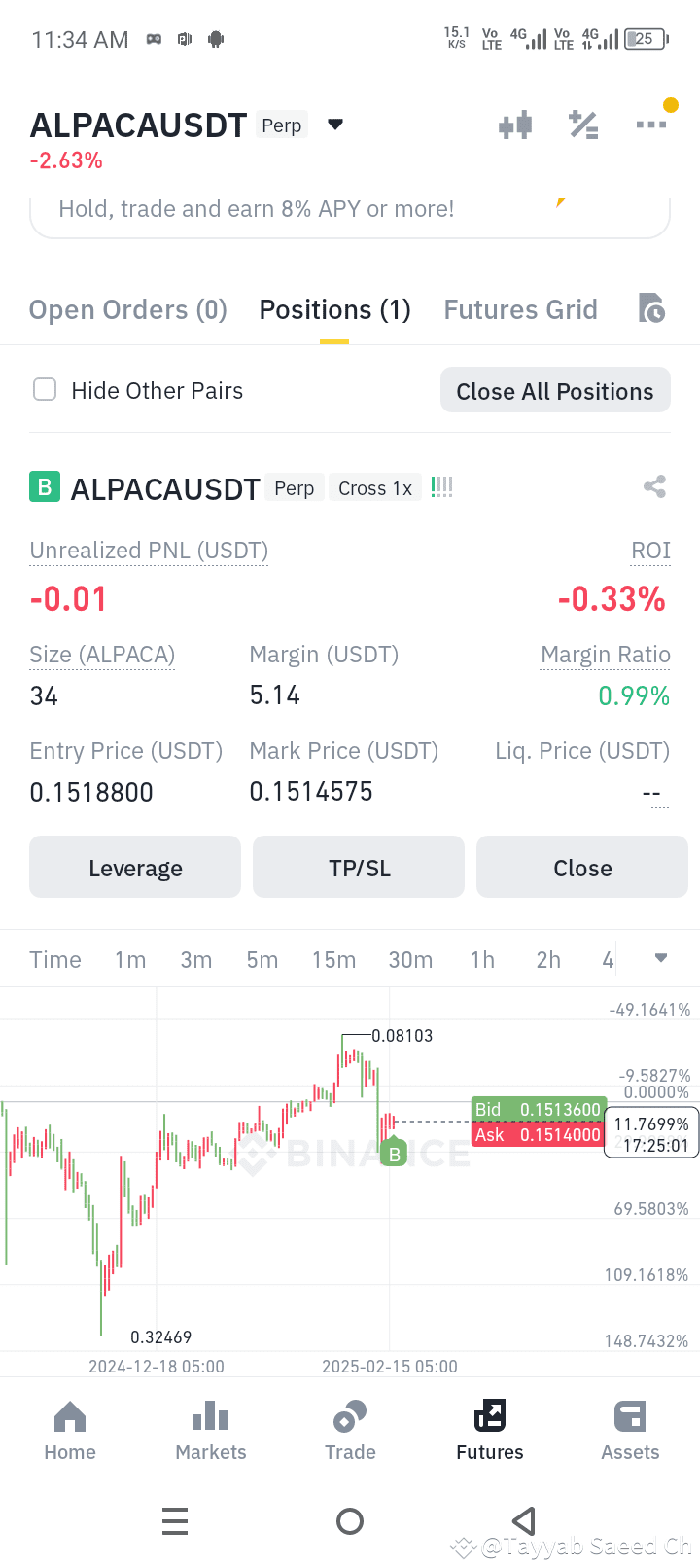Switch to the Open Orders tab
700x1568 pixels.
click(x=126, y=308)
